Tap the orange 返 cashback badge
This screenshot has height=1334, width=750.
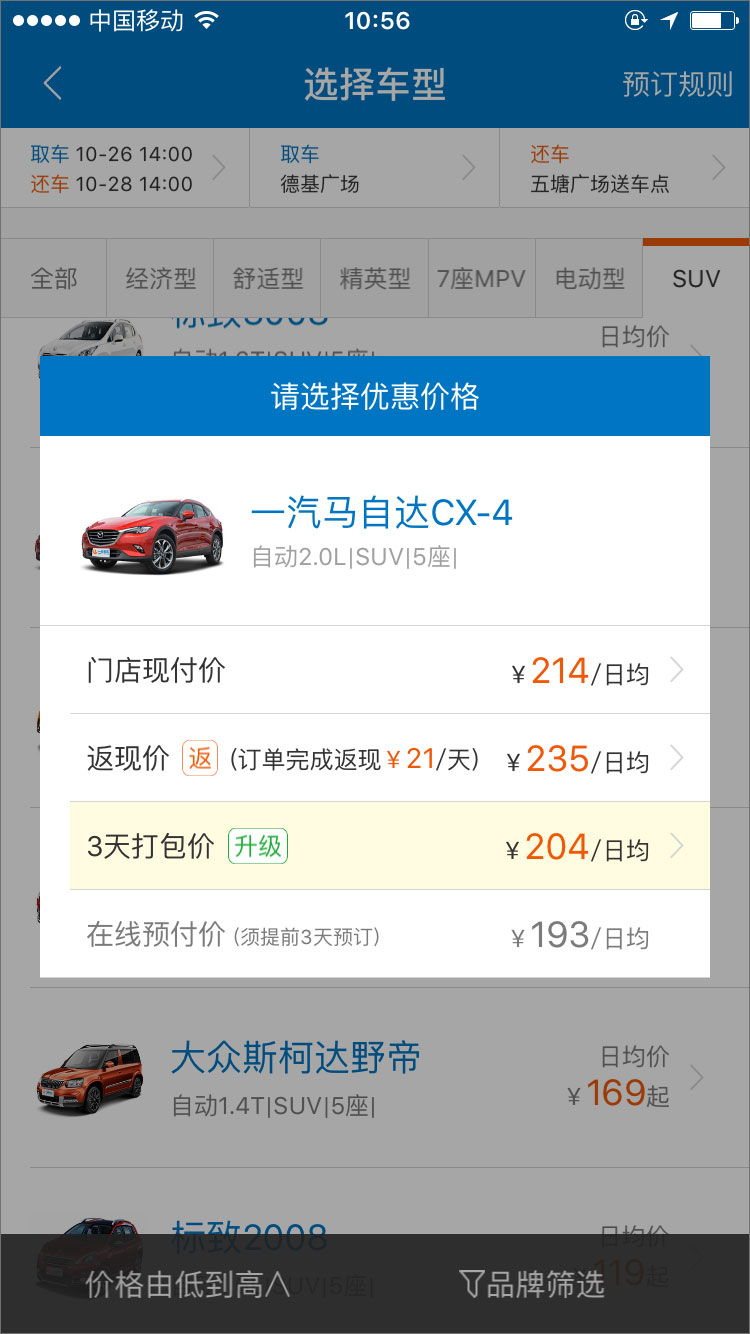click(203, 759)
